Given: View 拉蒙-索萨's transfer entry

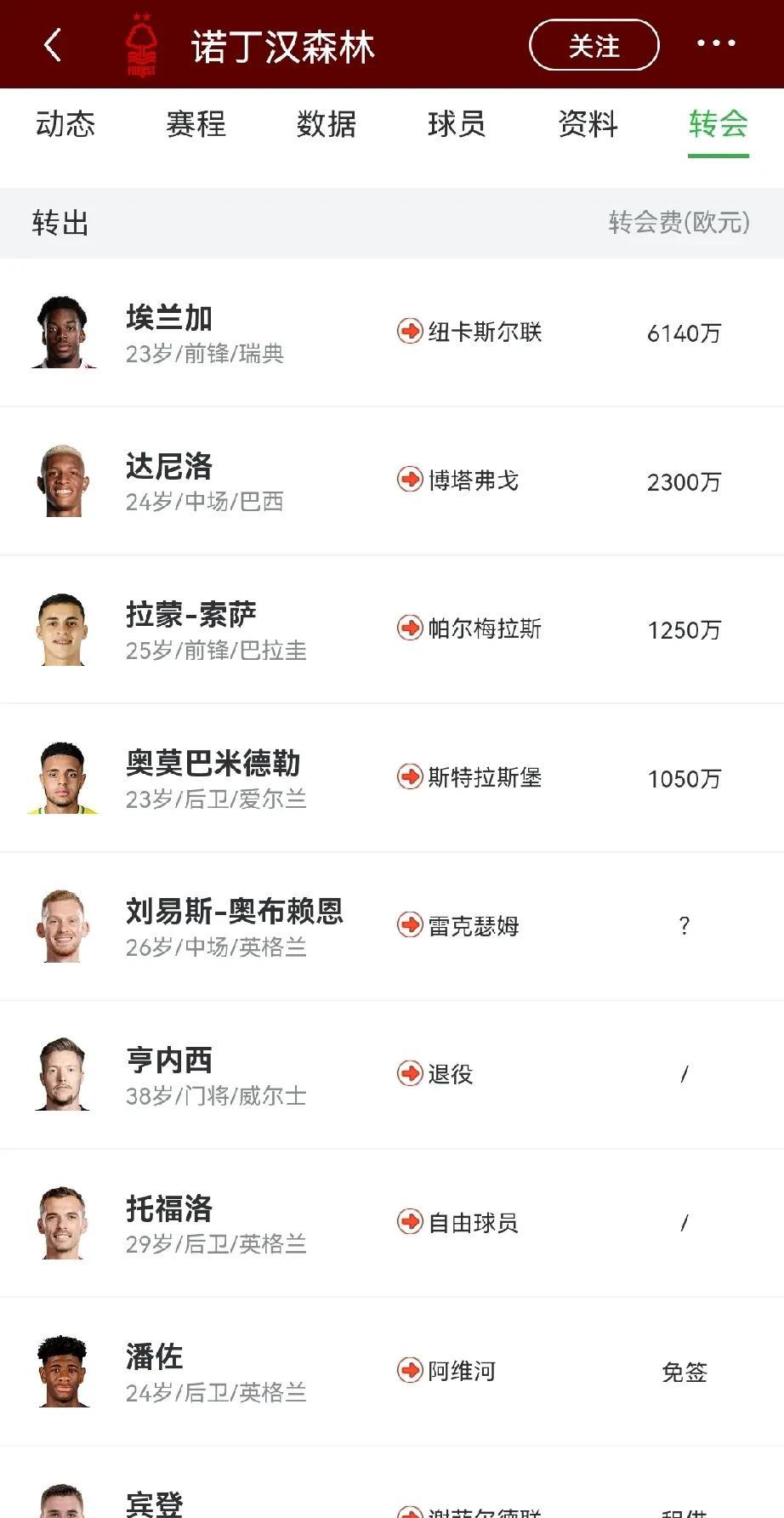Looking at the screenshot, I should point(391,629).
